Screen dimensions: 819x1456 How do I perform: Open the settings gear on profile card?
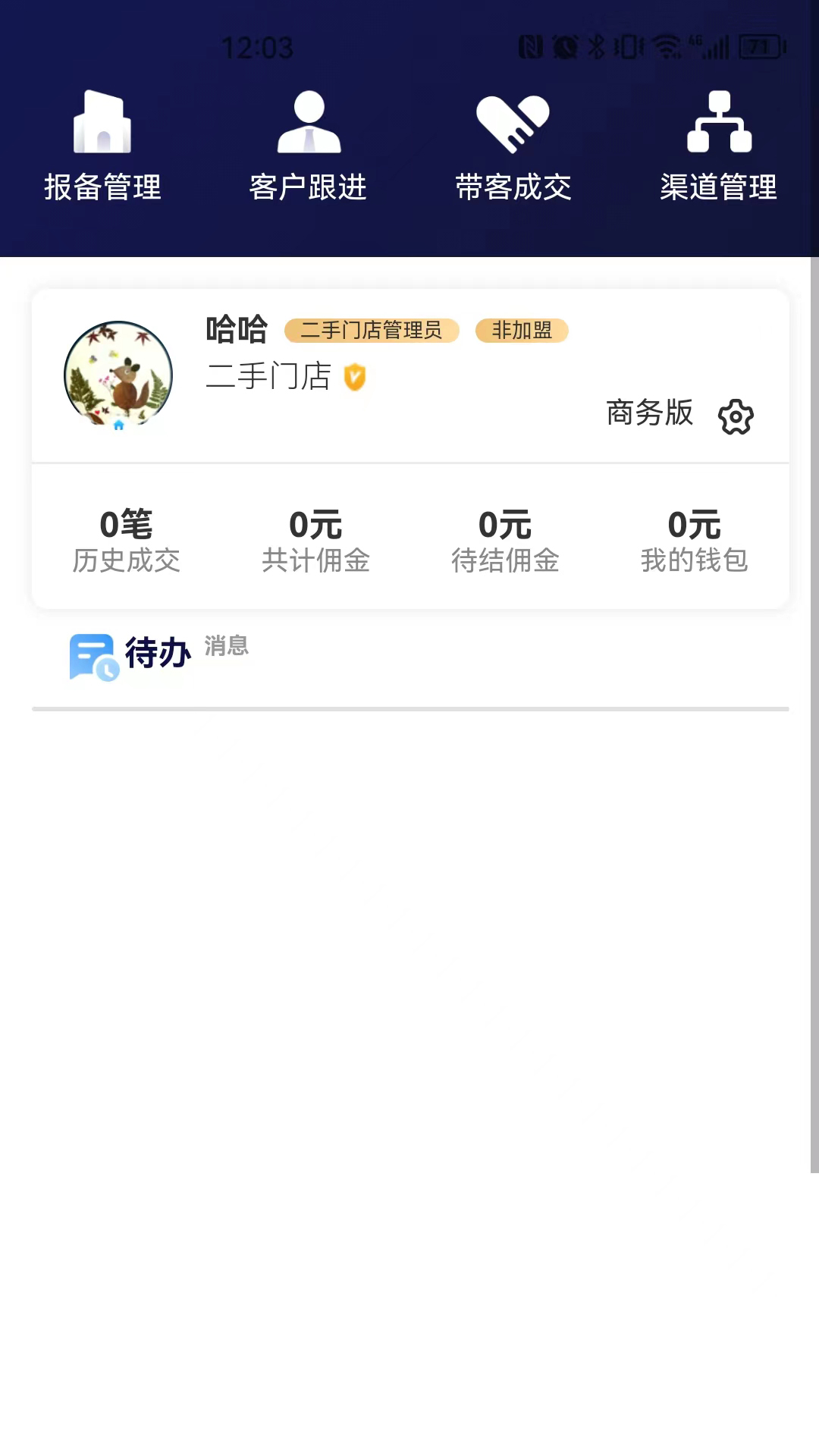736,416
